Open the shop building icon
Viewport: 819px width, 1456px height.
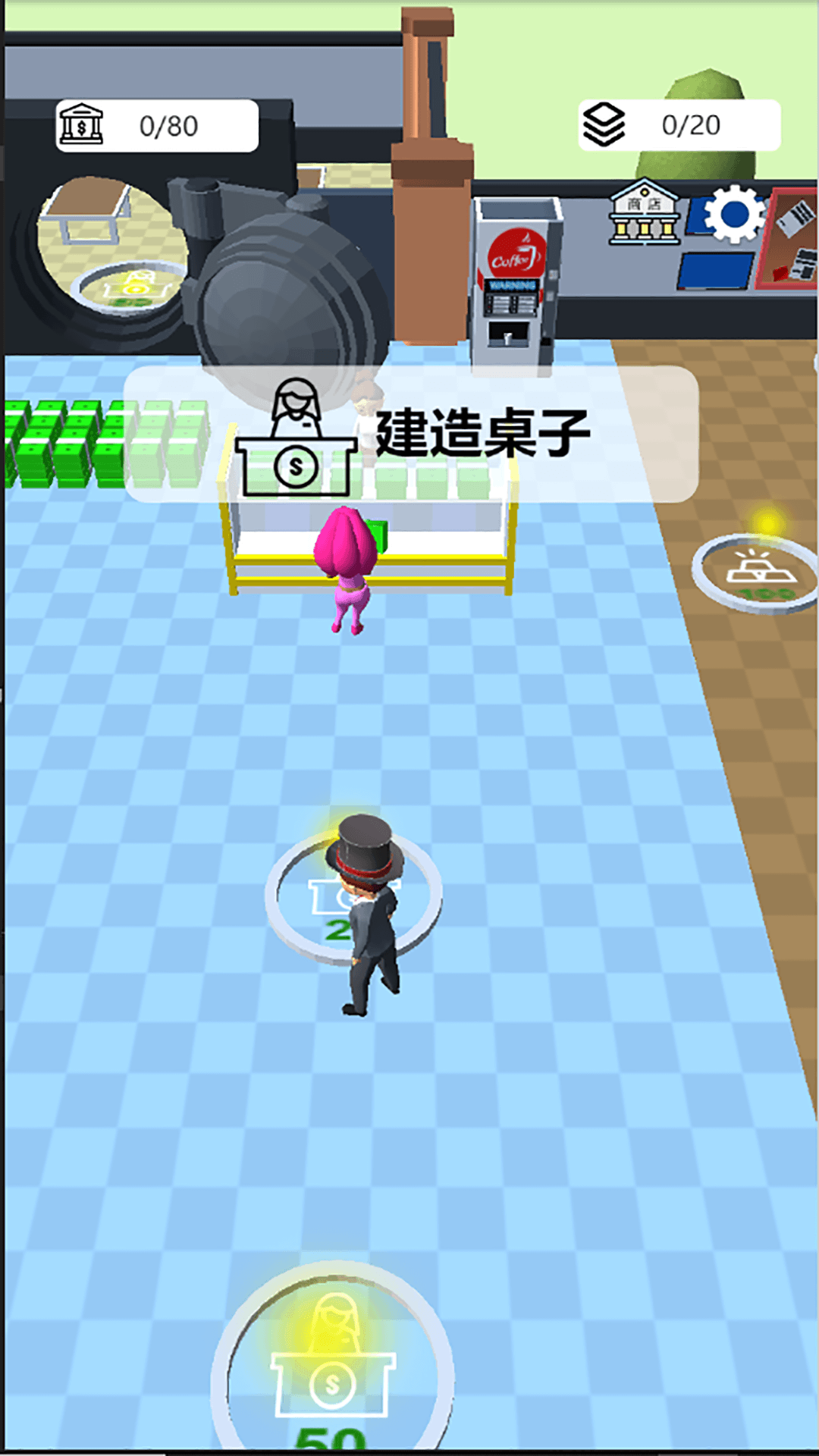coord(644,212)
